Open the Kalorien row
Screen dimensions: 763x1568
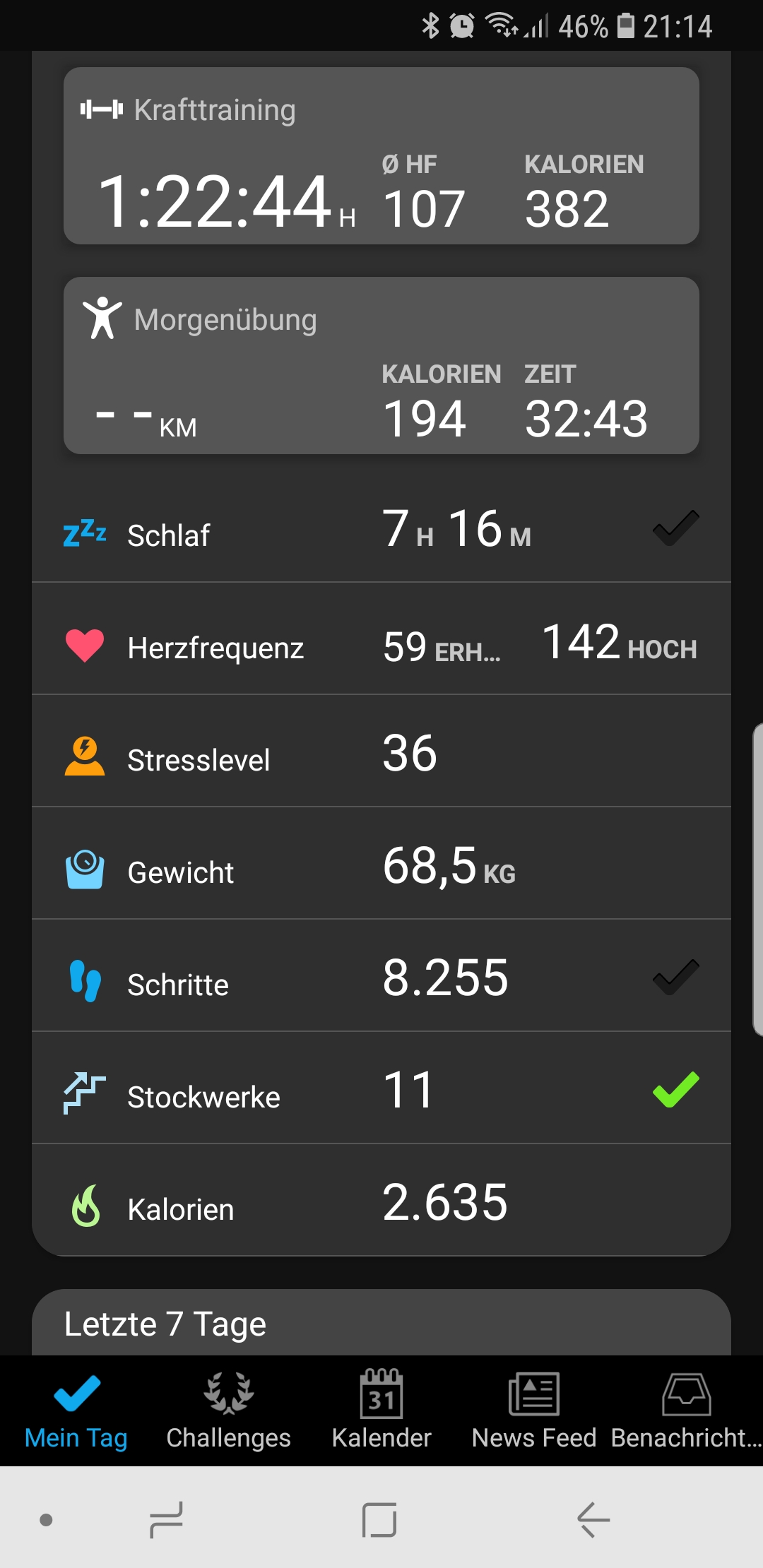pyautogui.click(x=381, y=1201)
